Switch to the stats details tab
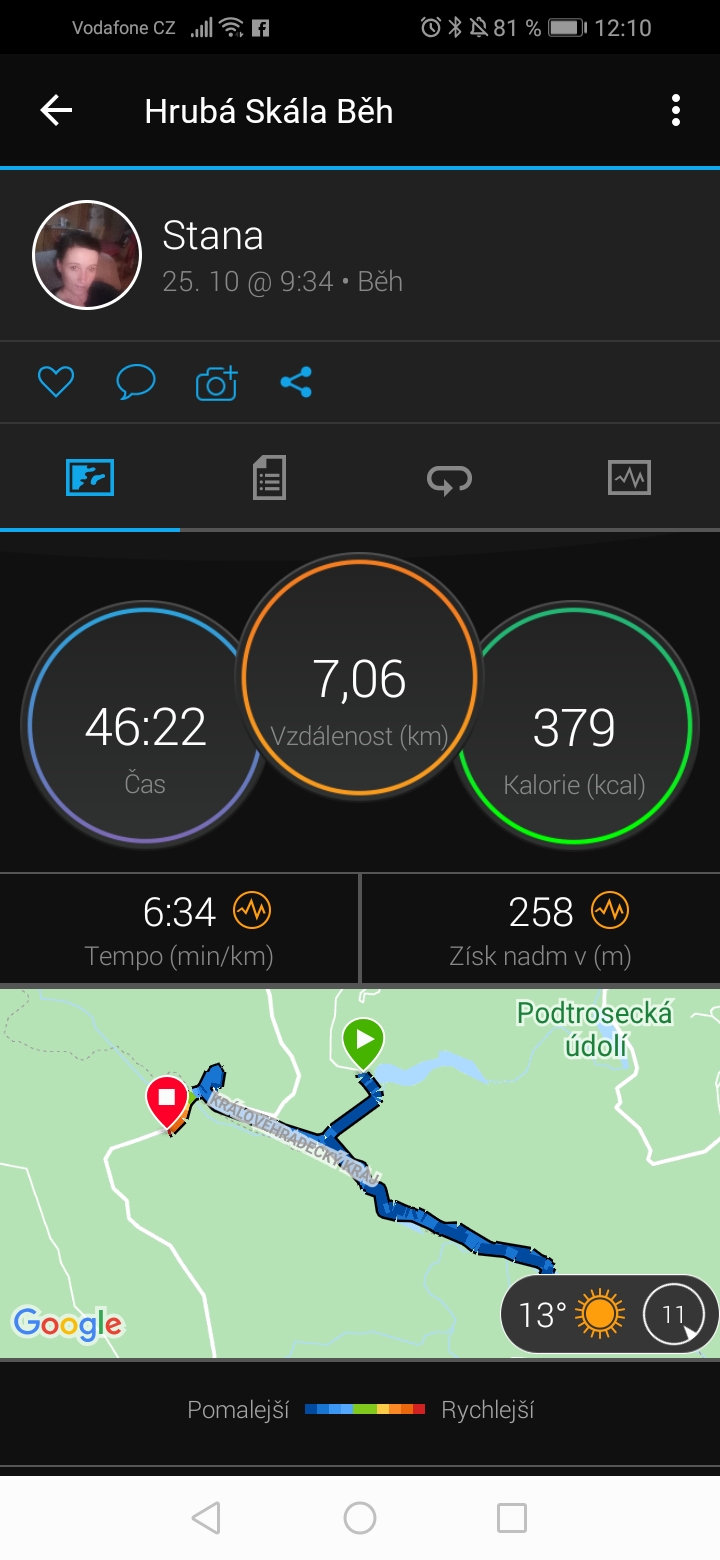The width and height of the screenshot is (720, 1560). pyautogui.click(x=269, y=477)
